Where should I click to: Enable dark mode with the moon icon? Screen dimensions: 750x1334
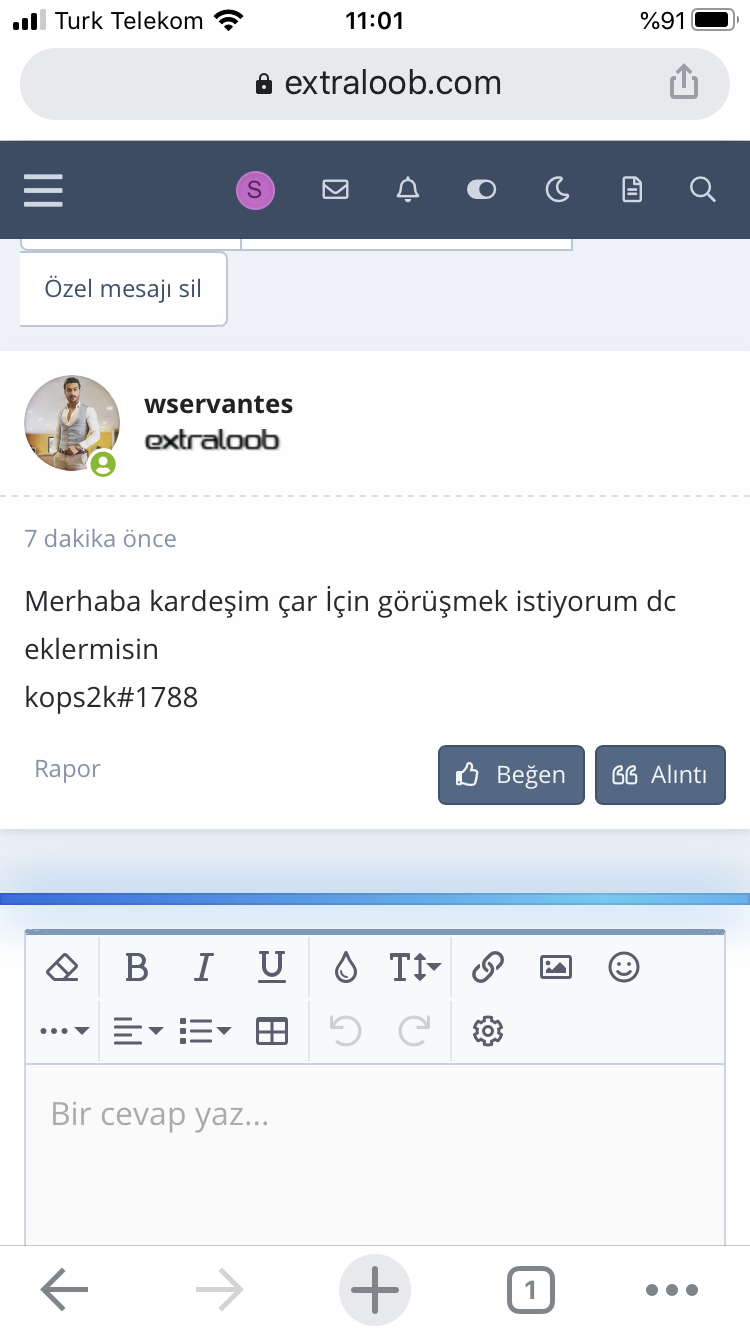coord(557,189)
